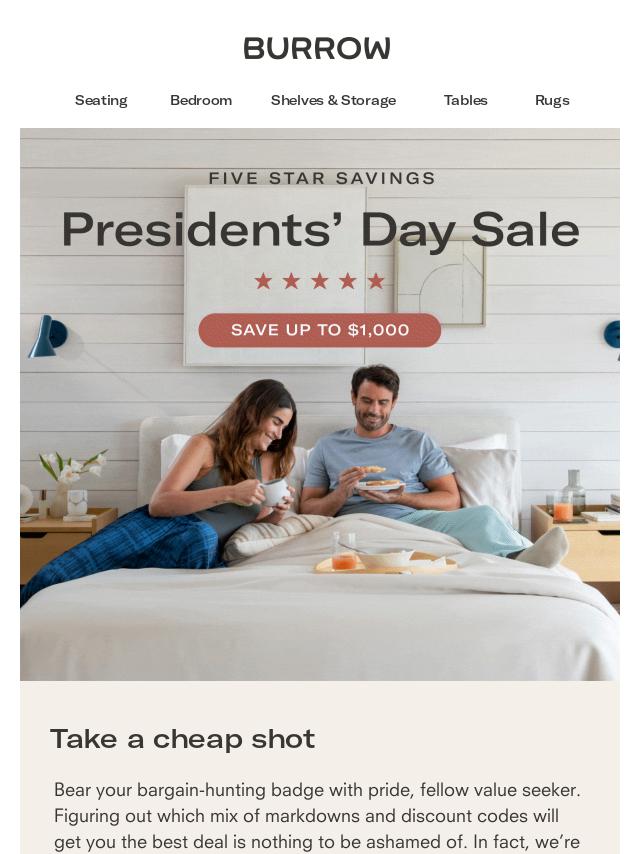Open the Seating category link
The image size is (640, 854).
[101, 100]
